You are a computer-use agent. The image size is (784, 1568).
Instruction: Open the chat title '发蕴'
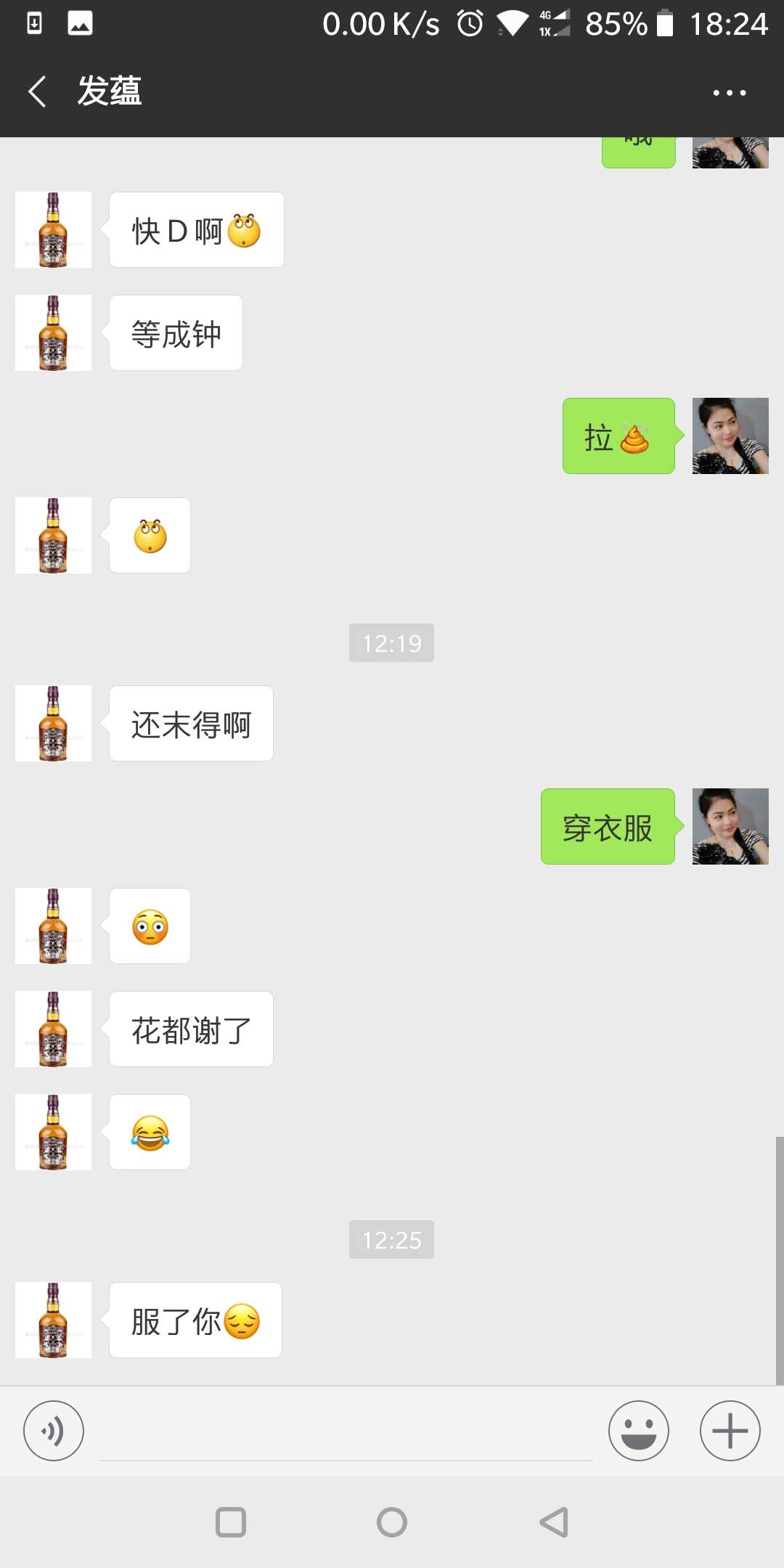tap(109, 91)
